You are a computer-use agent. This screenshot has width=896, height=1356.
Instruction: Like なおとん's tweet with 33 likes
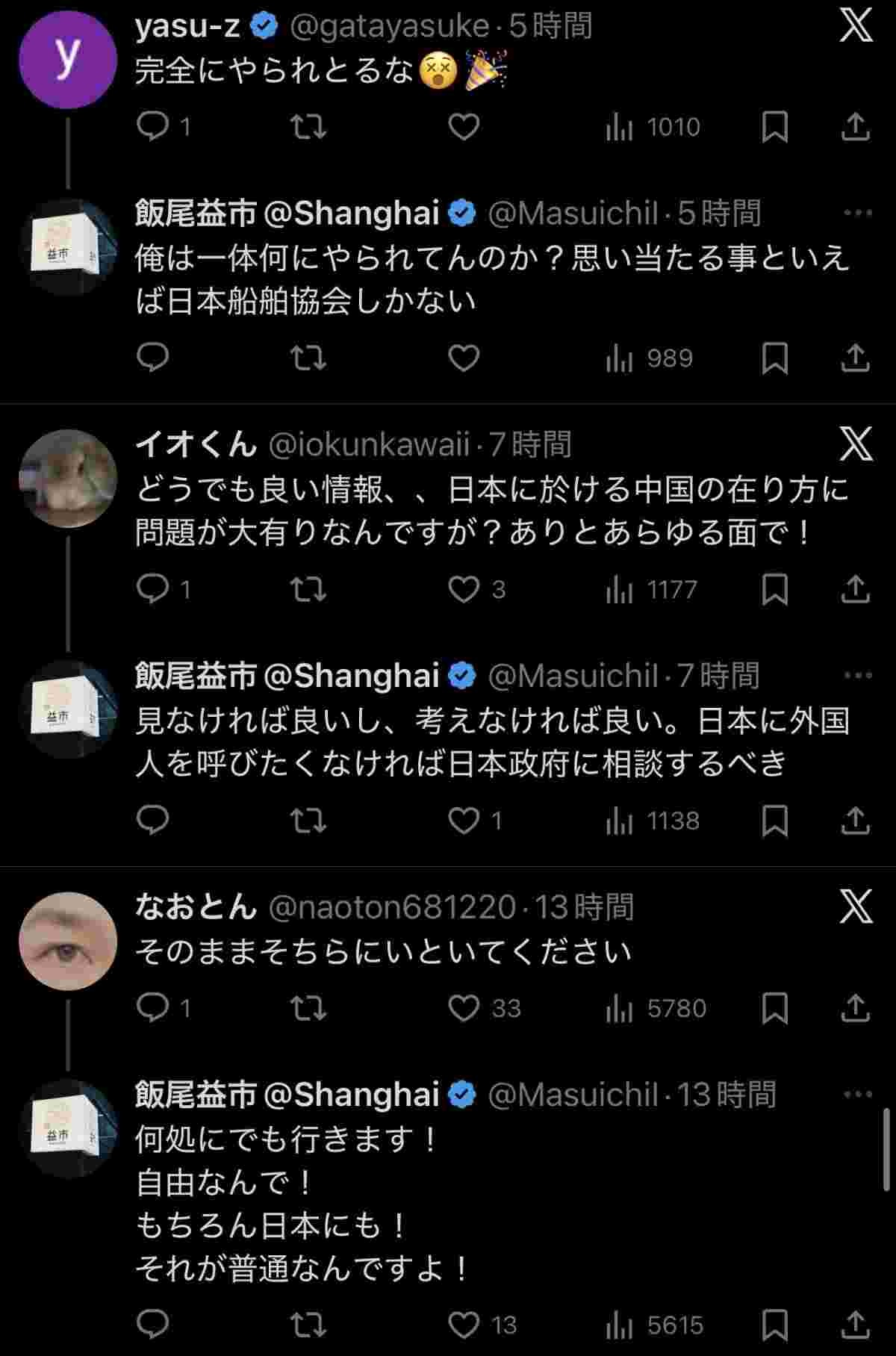click(463, 1007)
